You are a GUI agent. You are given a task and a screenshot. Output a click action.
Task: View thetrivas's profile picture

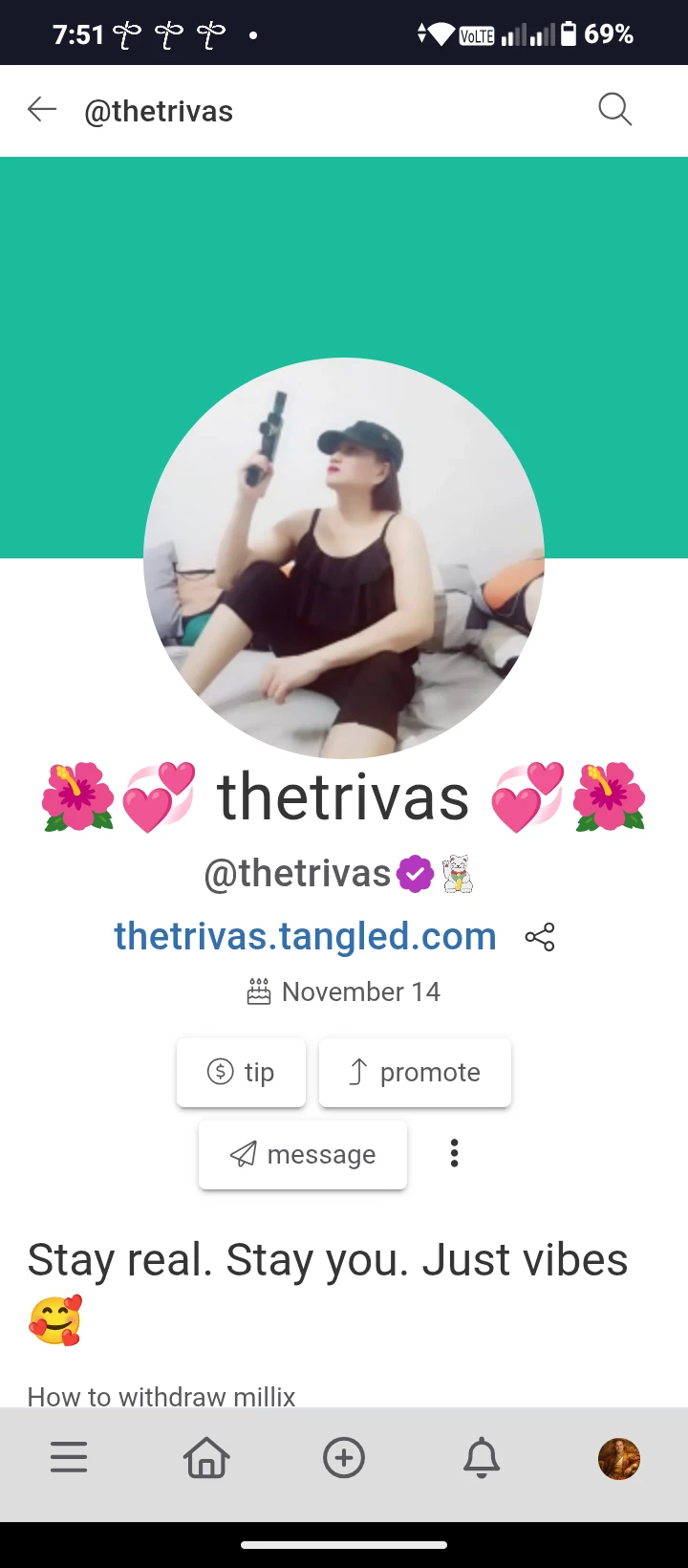tap(344, 558)
